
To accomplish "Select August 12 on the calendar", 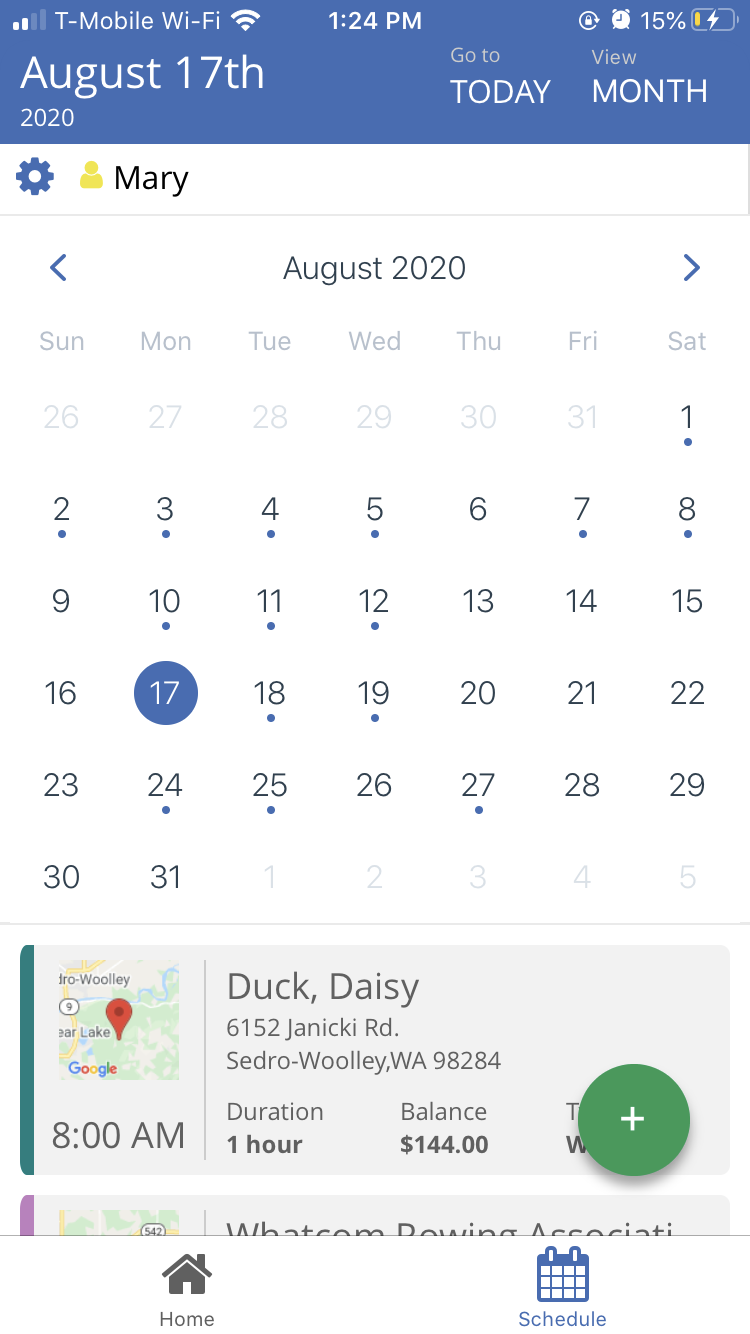I will (x=374, y=601).
